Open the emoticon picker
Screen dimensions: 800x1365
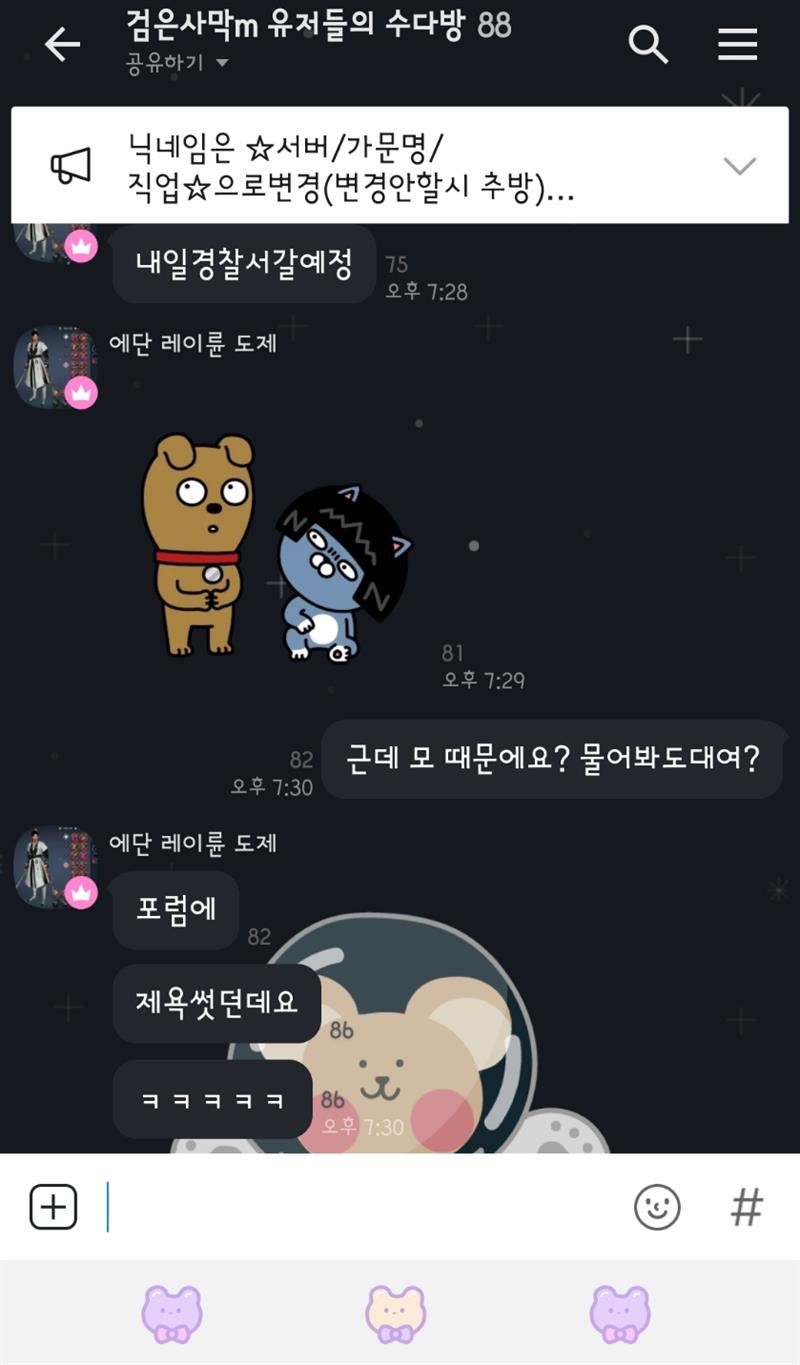tap(657, 1207)
